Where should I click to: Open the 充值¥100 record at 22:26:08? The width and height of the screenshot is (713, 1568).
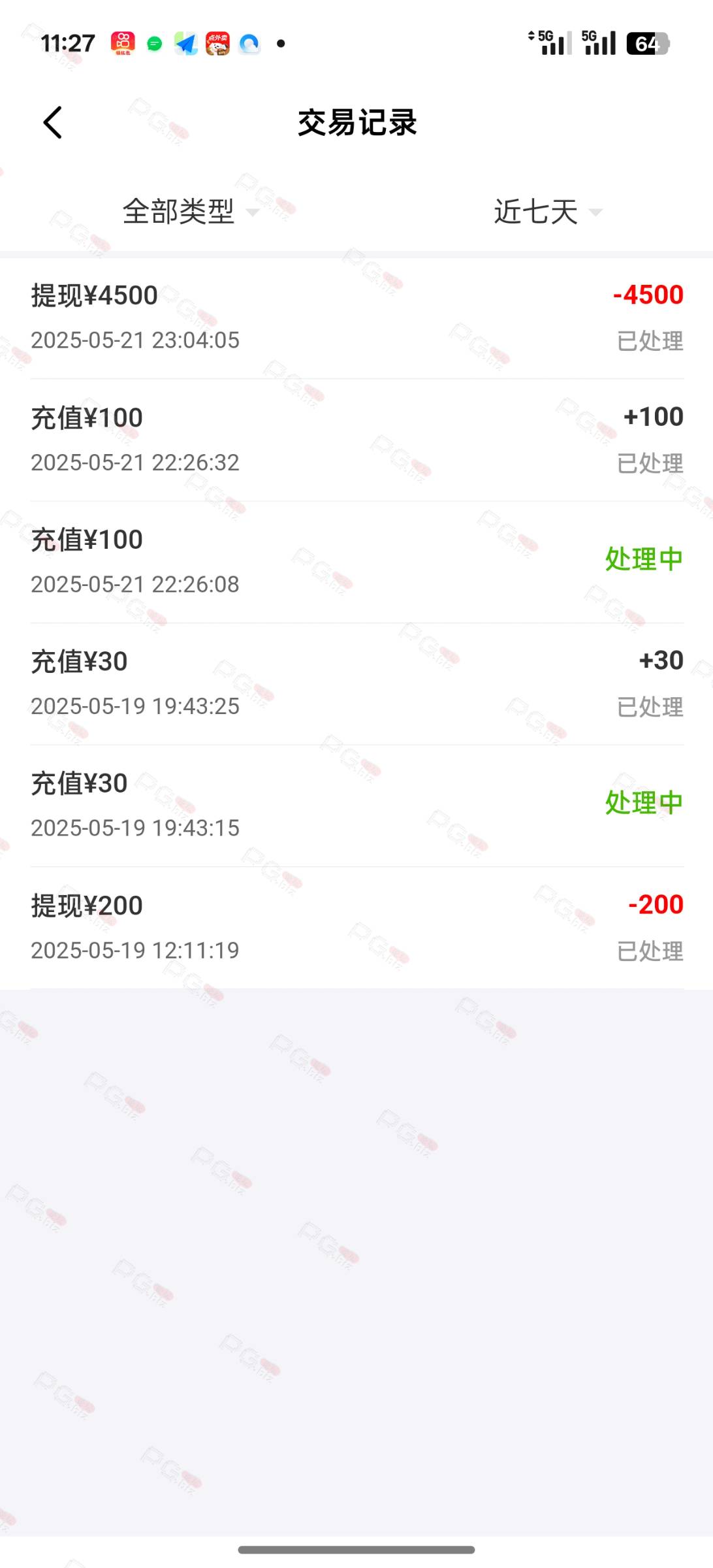coord(356,562)
